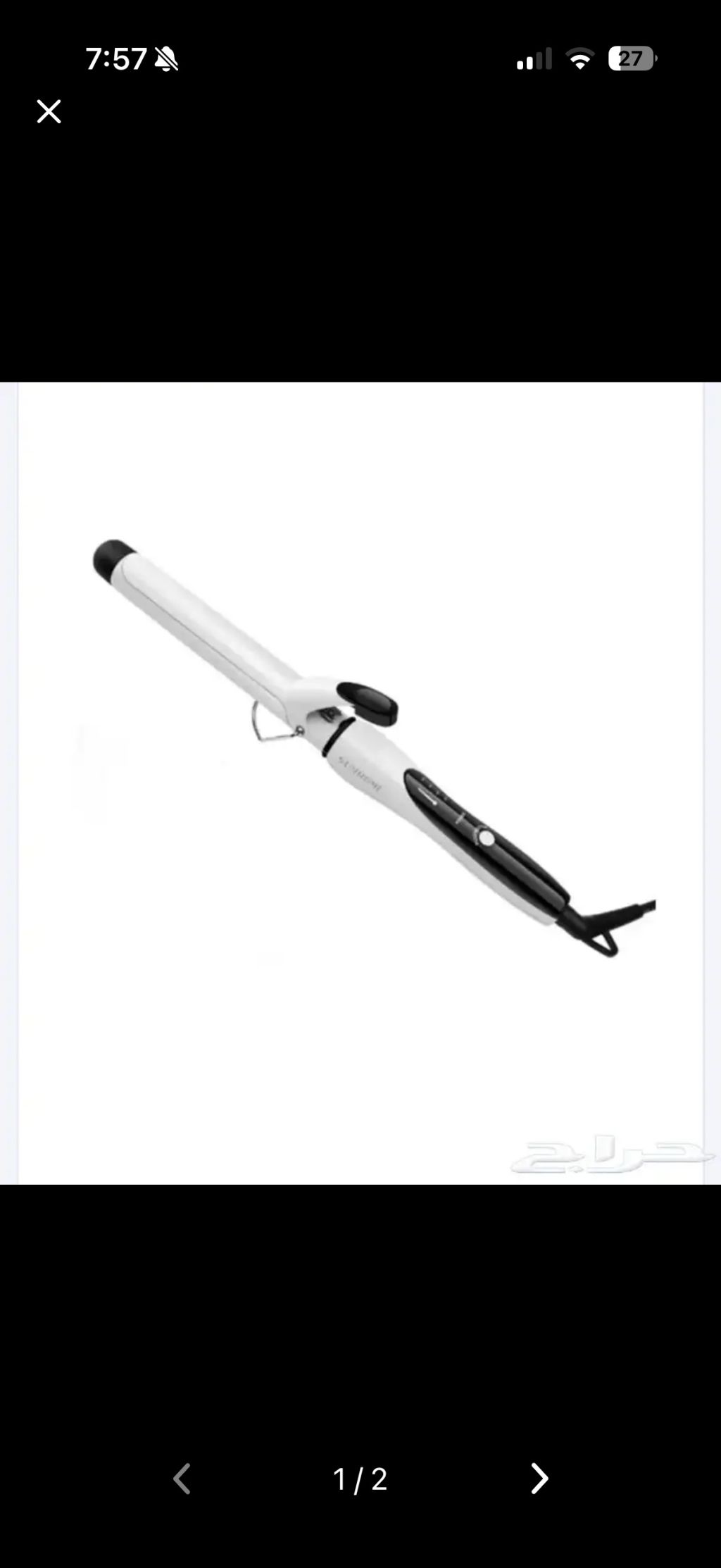Go to the previous image
Screen dimensions: 721x1568
[182, 1478]
